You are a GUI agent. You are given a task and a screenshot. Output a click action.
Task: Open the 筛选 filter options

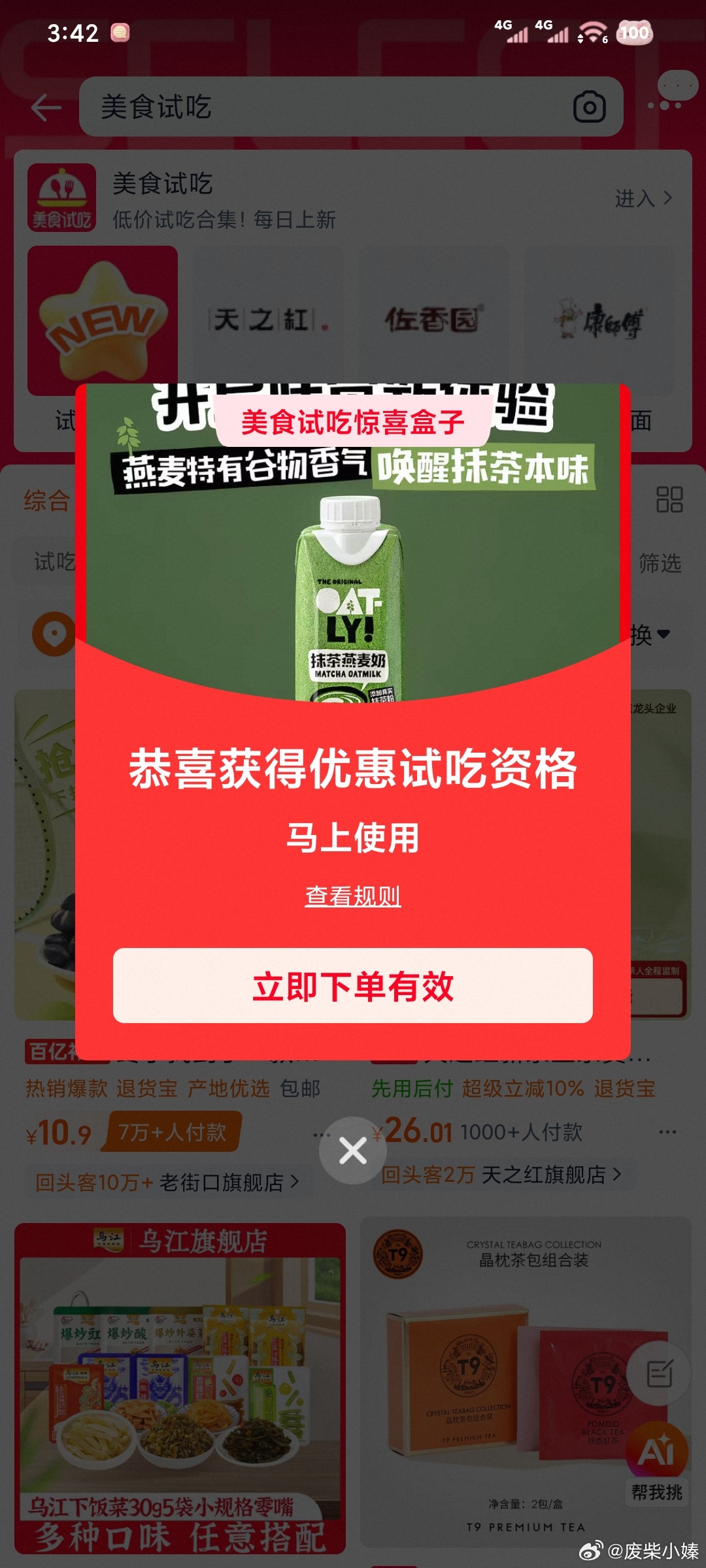tap(660, 563)
